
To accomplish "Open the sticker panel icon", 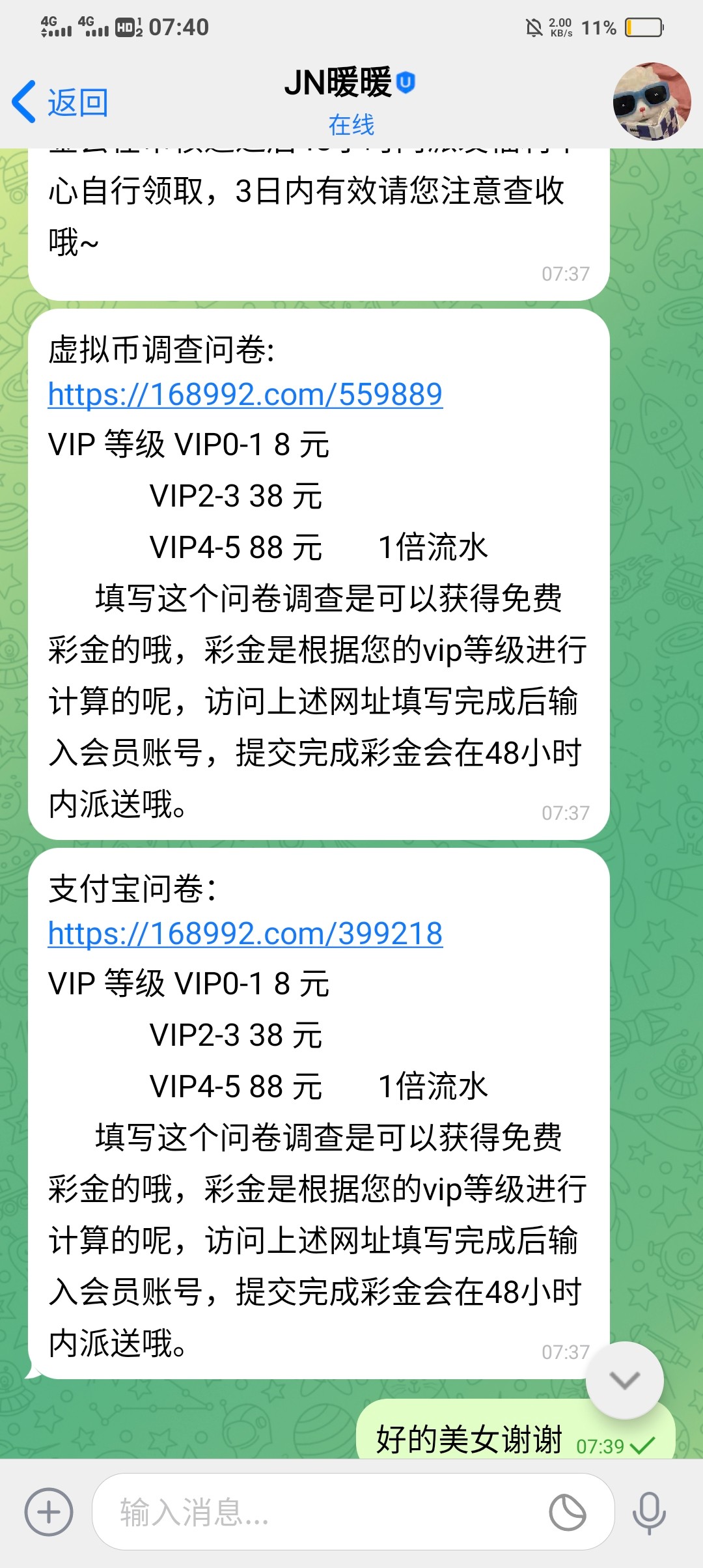I will [568, 1512].
